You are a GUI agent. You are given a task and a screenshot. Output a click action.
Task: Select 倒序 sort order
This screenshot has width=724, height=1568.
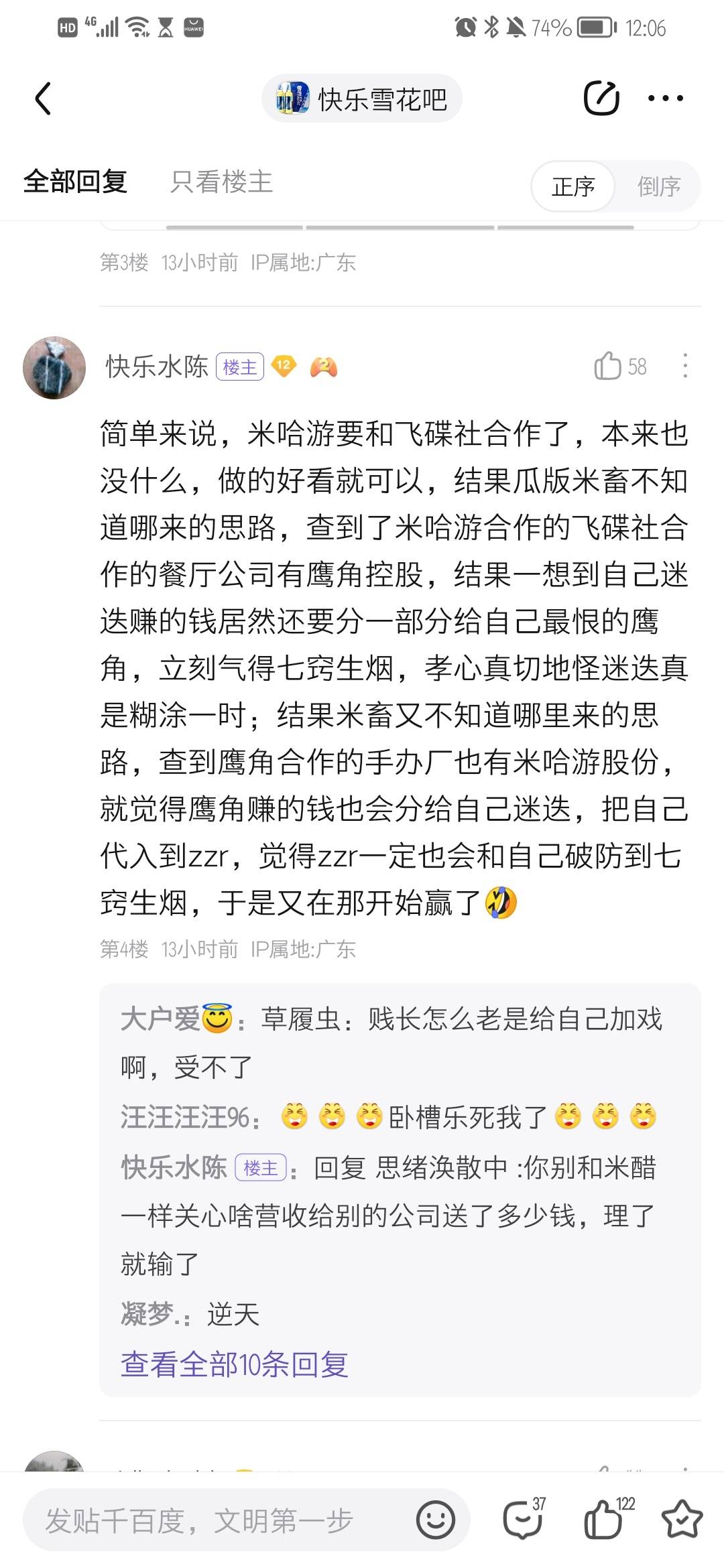(658, 186)
